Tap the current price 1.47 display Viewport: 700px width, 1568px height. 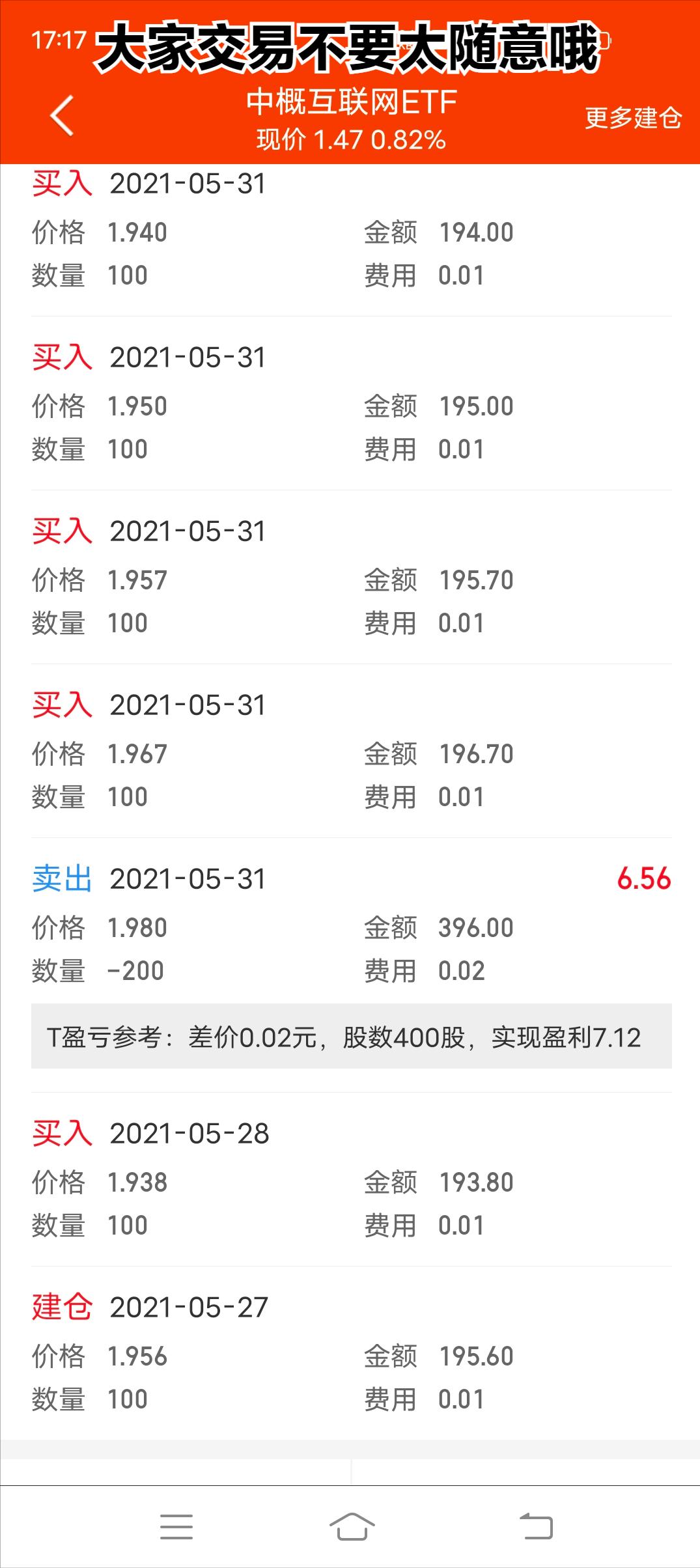pos(338,139)
